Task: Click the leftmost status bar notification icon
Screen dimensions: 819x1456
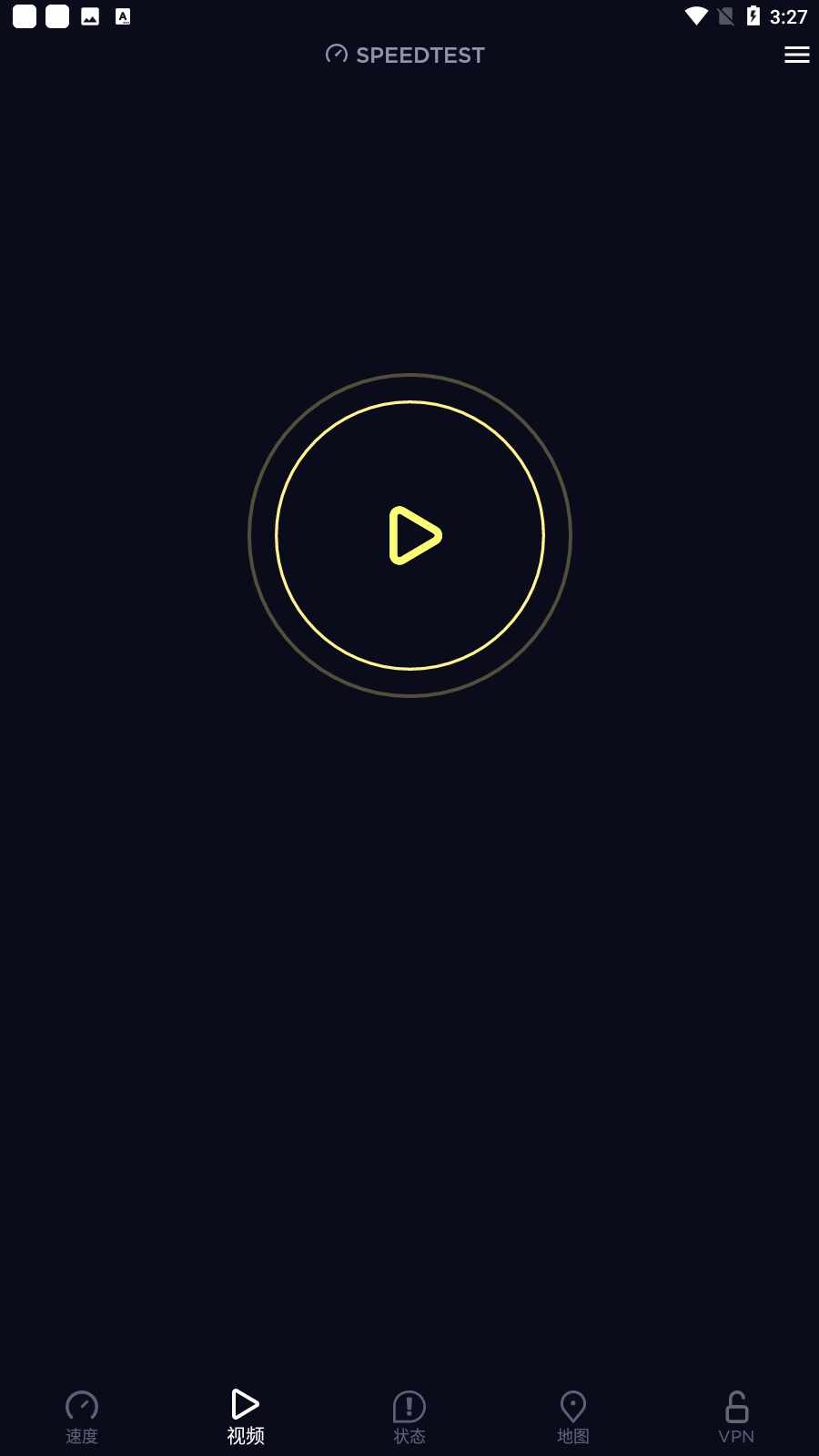Action: click(23, 15)
